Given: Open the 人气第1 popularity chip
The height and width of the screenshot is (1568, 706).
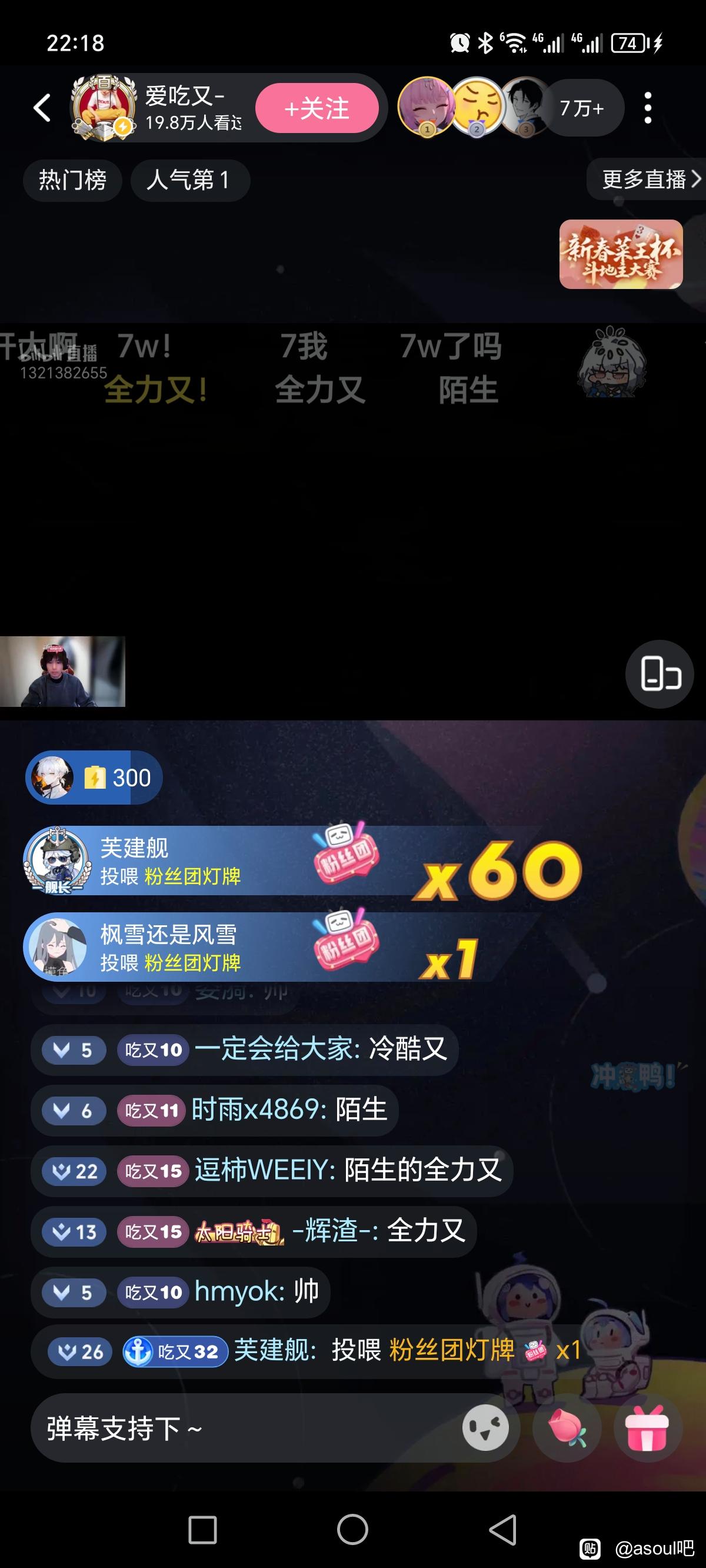Looking at the screenshot, I should 190,180.
